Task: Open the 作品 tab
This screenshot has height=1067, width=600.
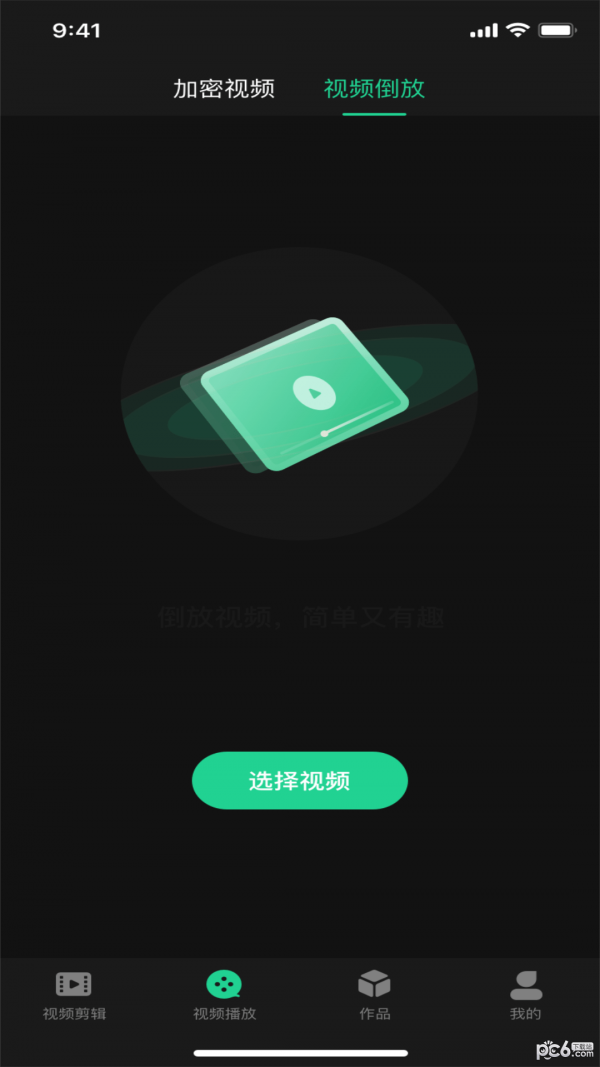Action: pyautogui.click(x=374, y=995)
